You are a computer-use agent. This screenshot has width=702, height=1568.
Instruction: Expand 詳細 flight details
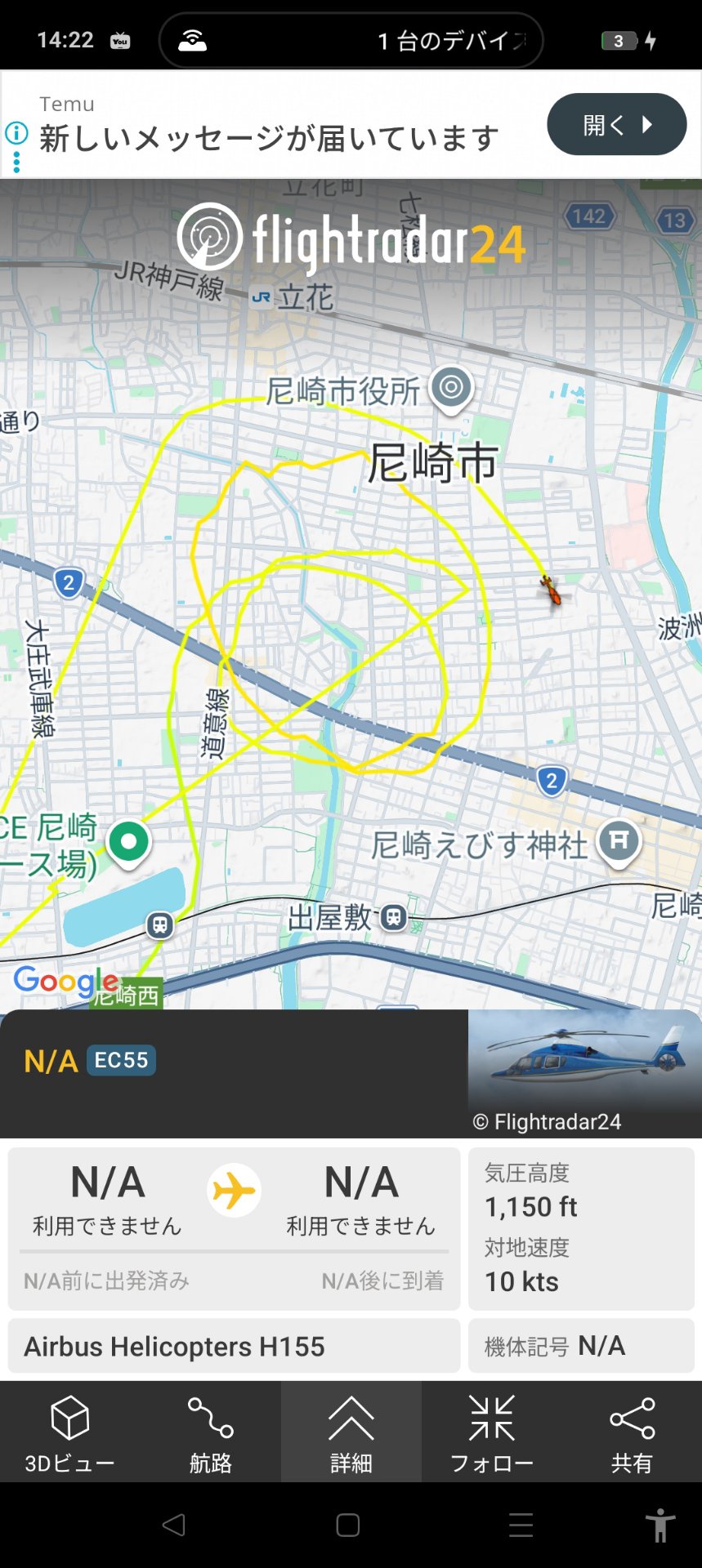coord(351,1432)
